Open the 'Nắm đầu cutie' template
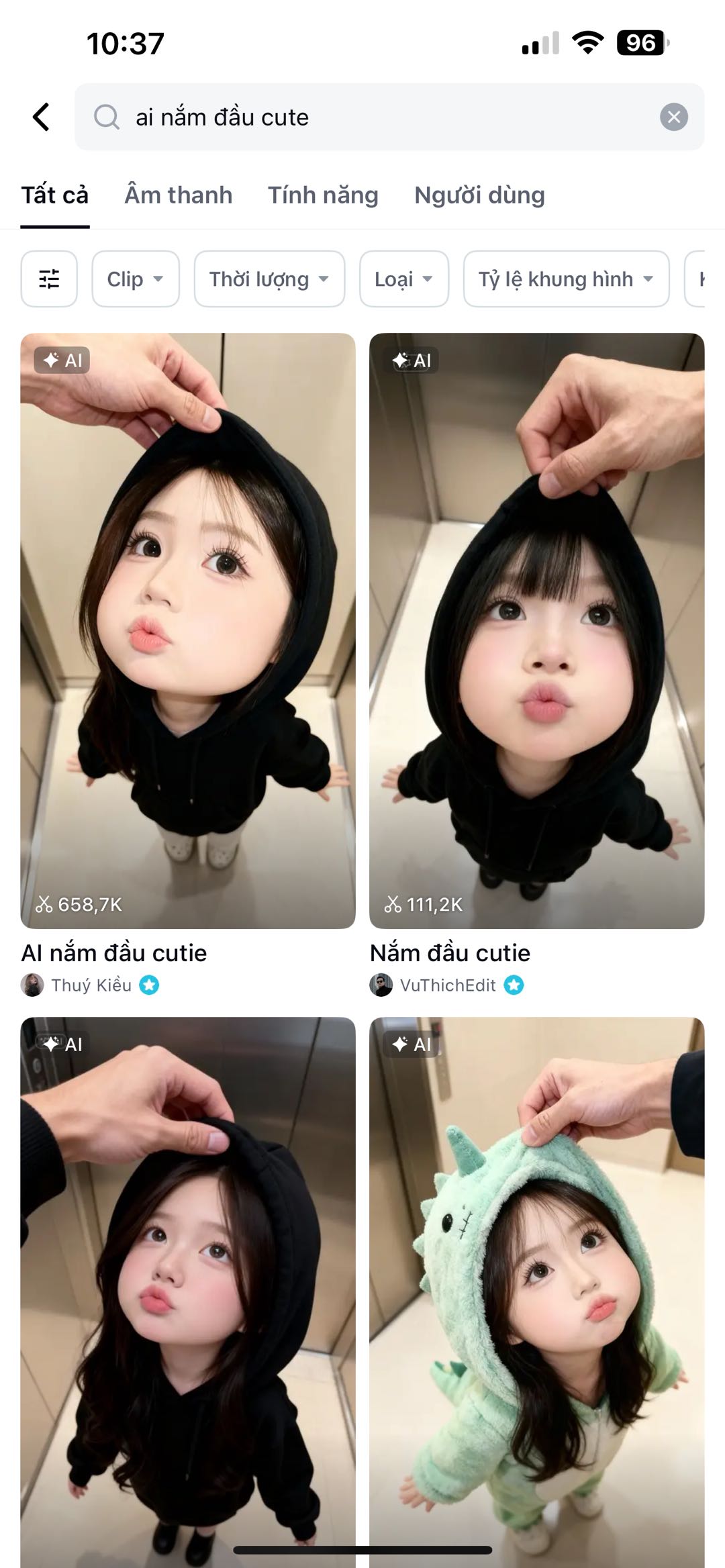The width and height of the screenshot is (725, 1568). [x=536, y=630]
